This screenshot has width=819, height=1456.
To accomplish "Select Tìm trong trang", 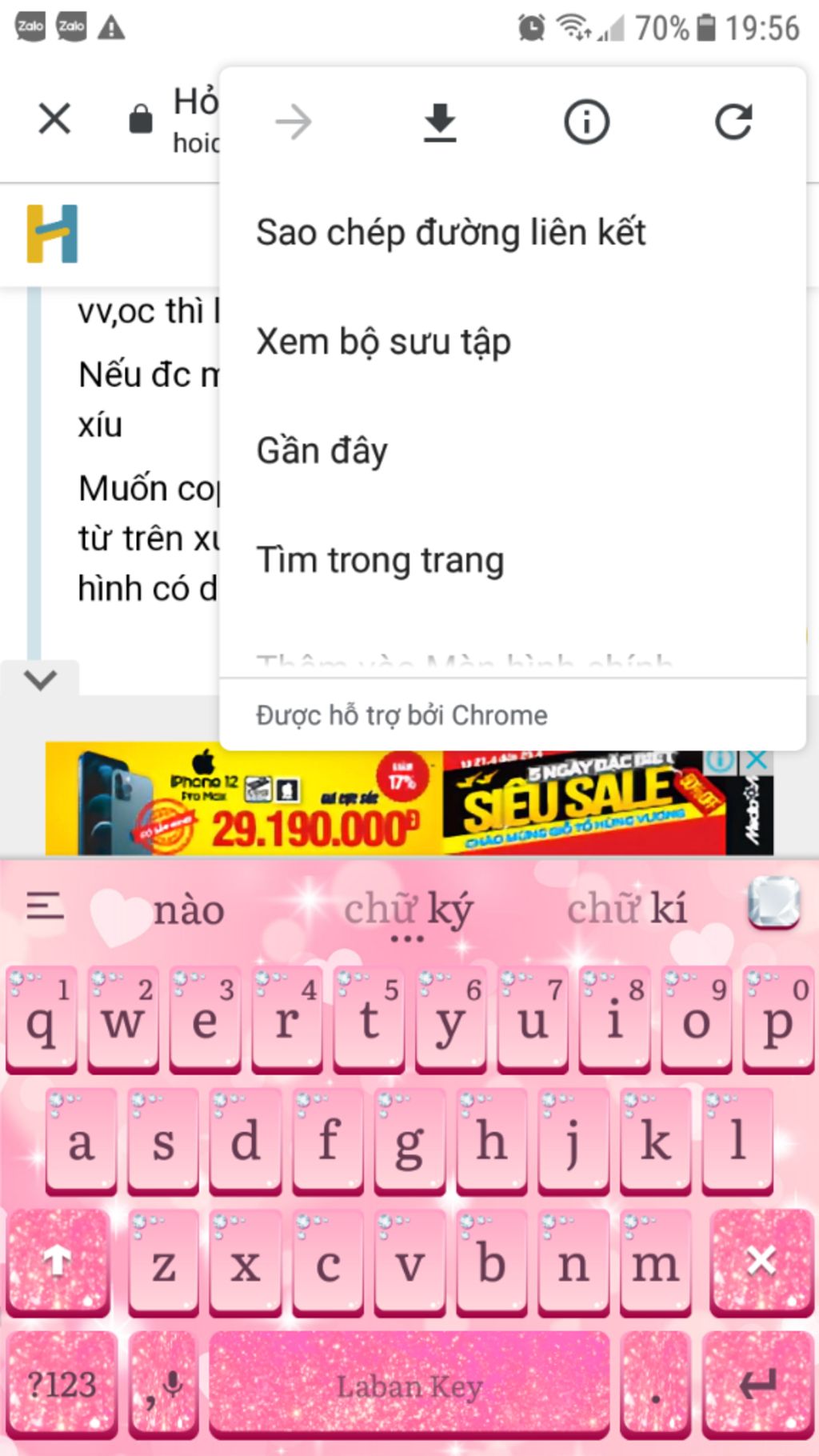I will [x=380, y=560].
